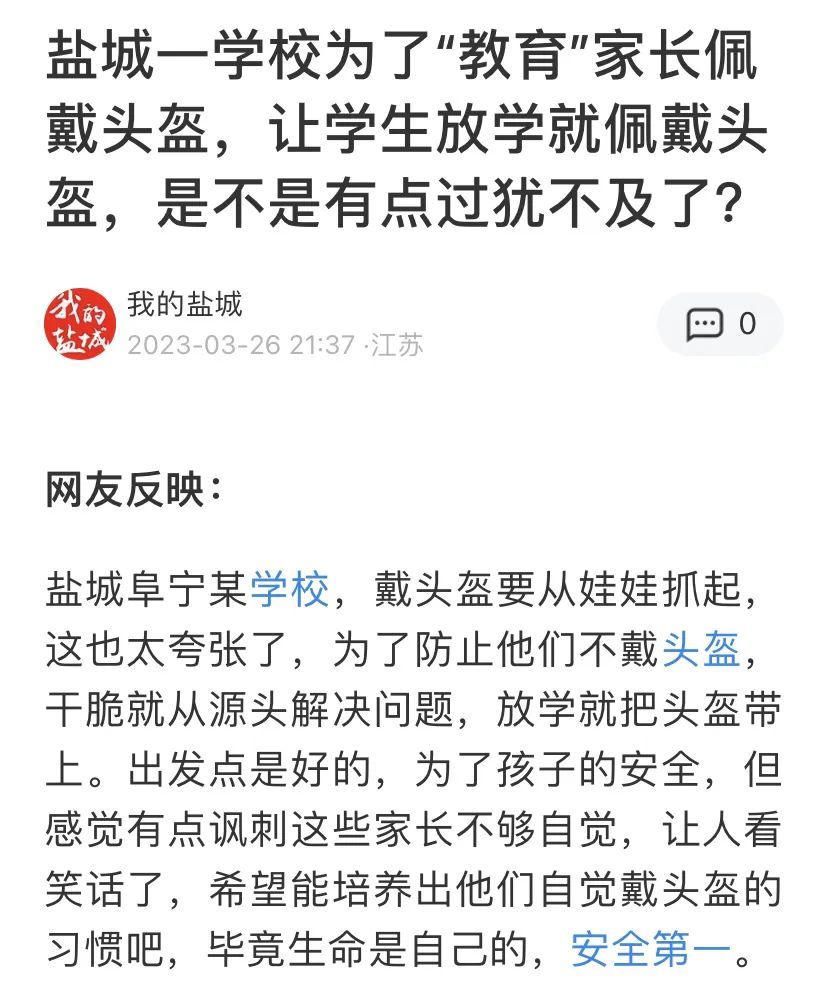Open the comments button showing 0
The height and width of the screenshot is (998, 828).
pyautogui.click(x=720, y=324)
